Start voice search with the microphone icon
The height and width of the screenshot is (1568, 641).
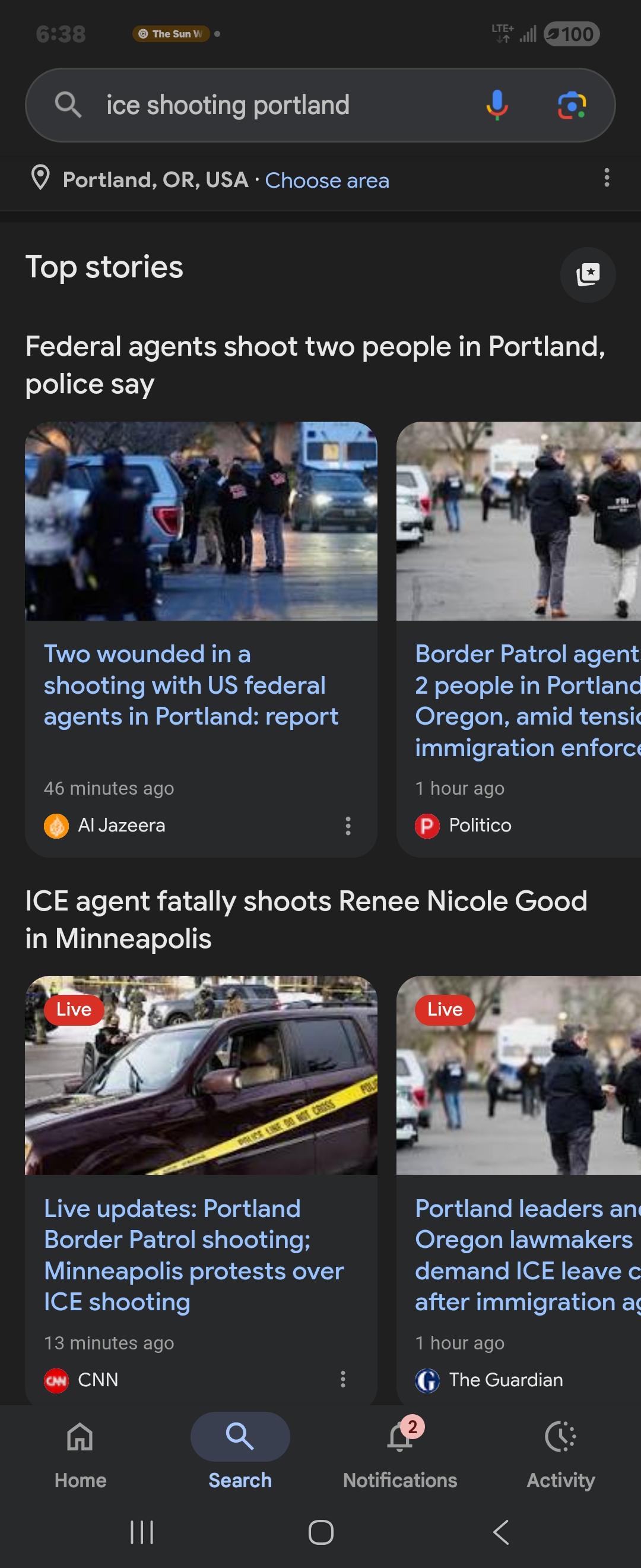point(497,105)
